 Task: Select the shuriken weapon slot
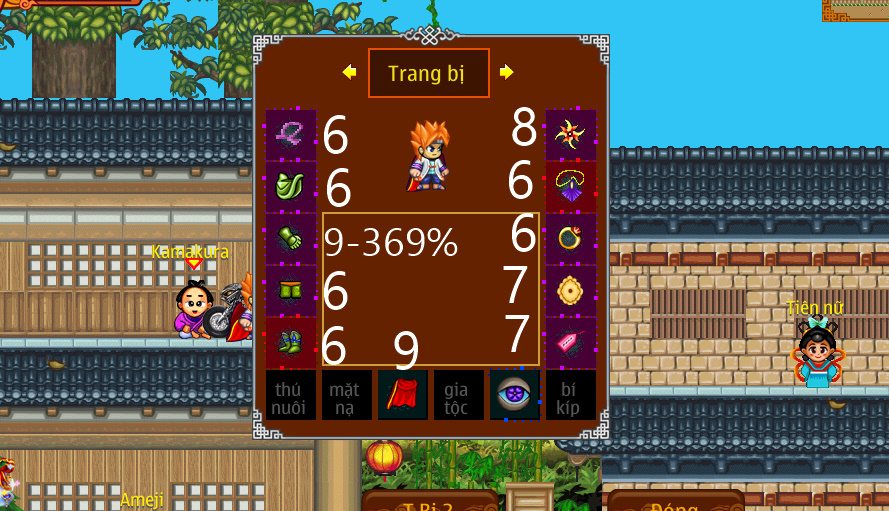(571, 134)
